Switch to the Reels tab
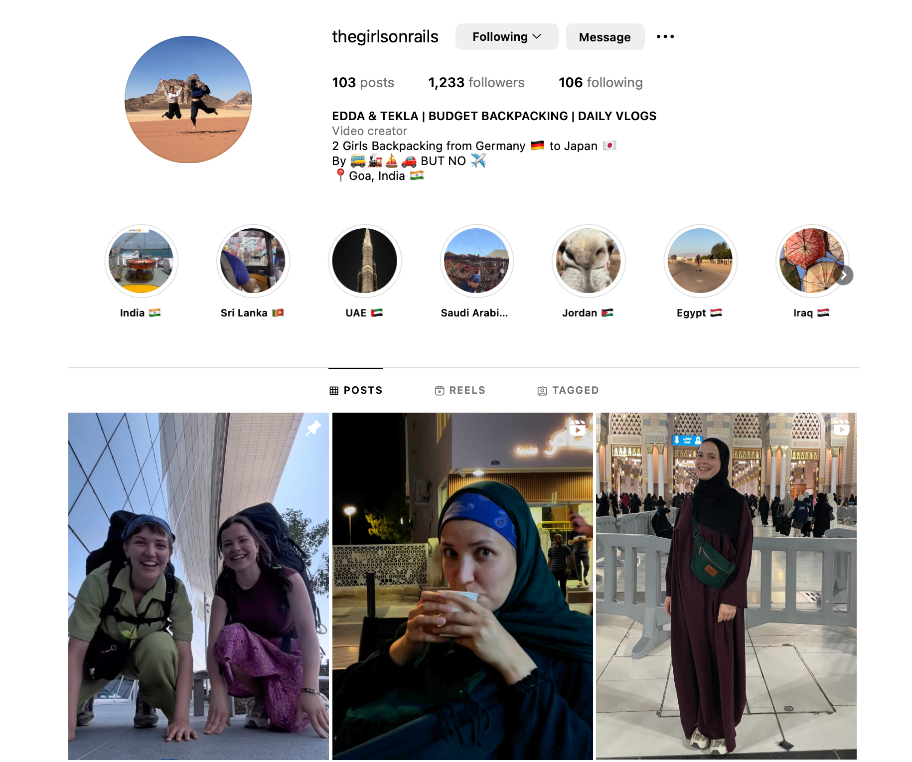This screenshot has height=762, width=912. 460,390
